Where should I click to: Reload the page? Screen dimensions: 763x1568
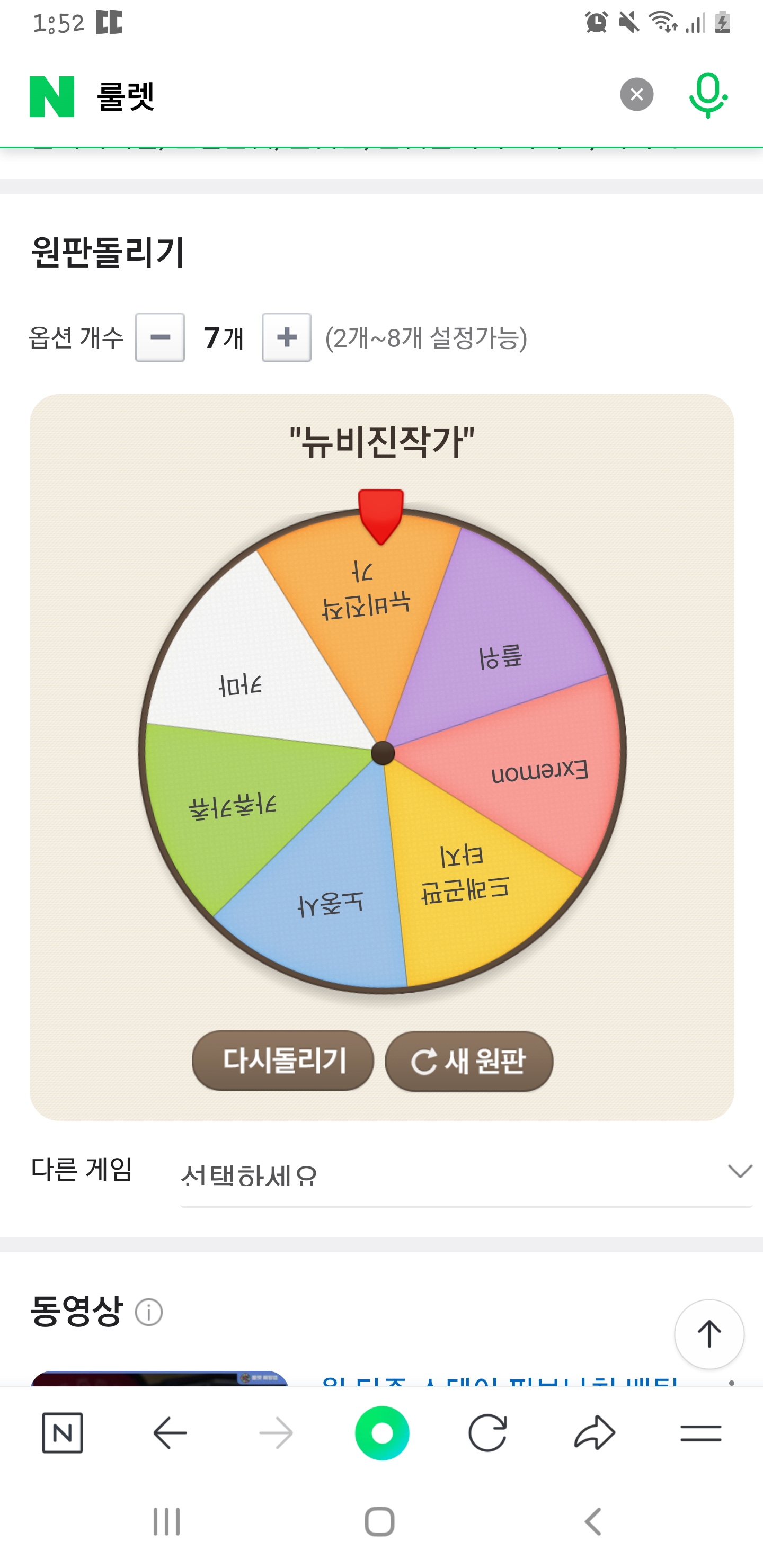(x=487, y=1433)
